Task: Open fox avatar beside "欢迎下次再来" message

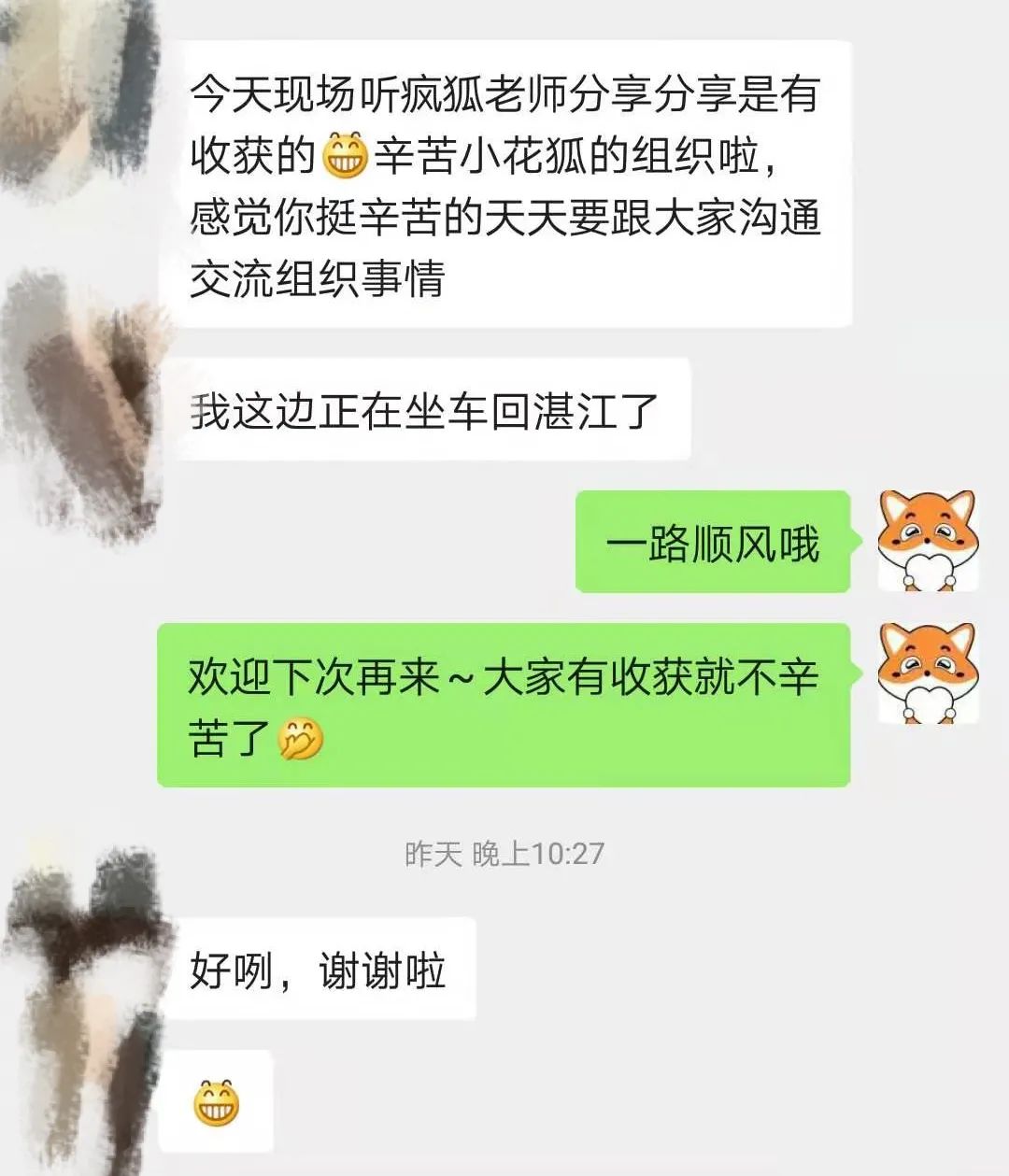Action: pyautogui.click(x=928, y=673)
